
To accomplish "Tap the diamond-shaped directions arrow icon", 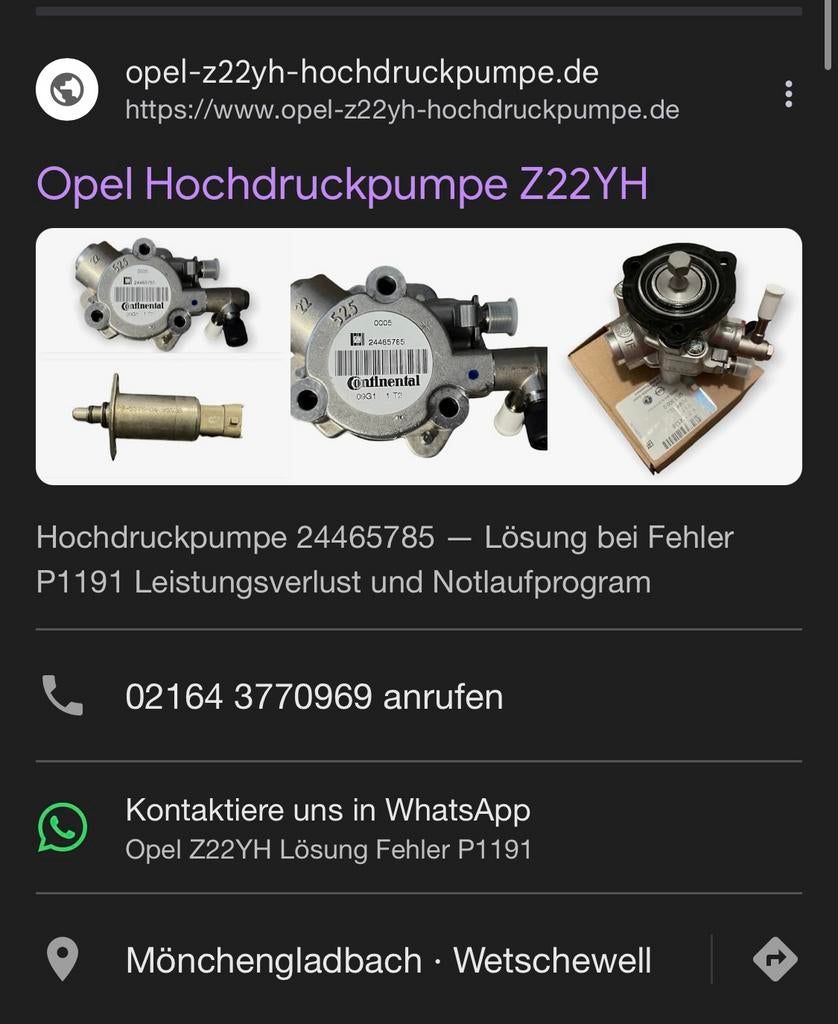I will (x=775, y=957).
